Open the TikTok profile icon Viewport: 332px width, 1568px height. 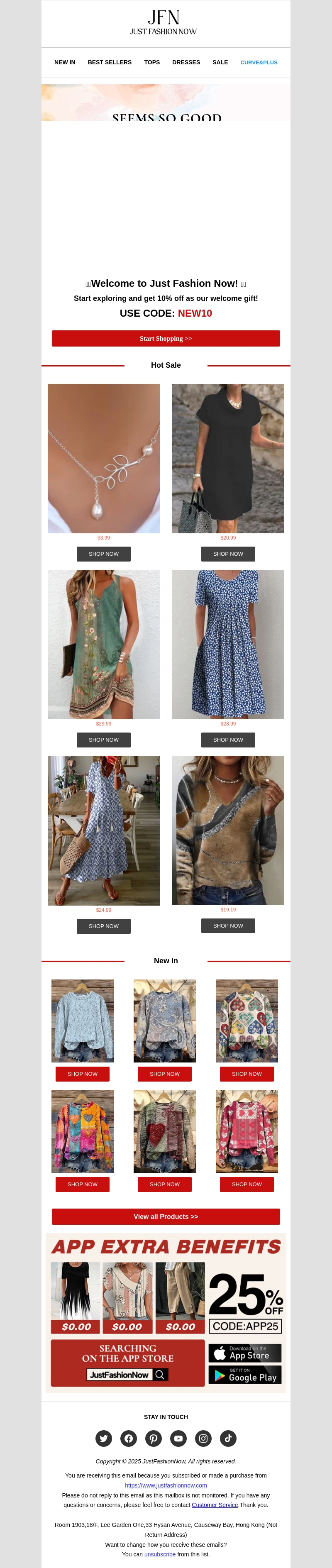tap(228, 1439)
